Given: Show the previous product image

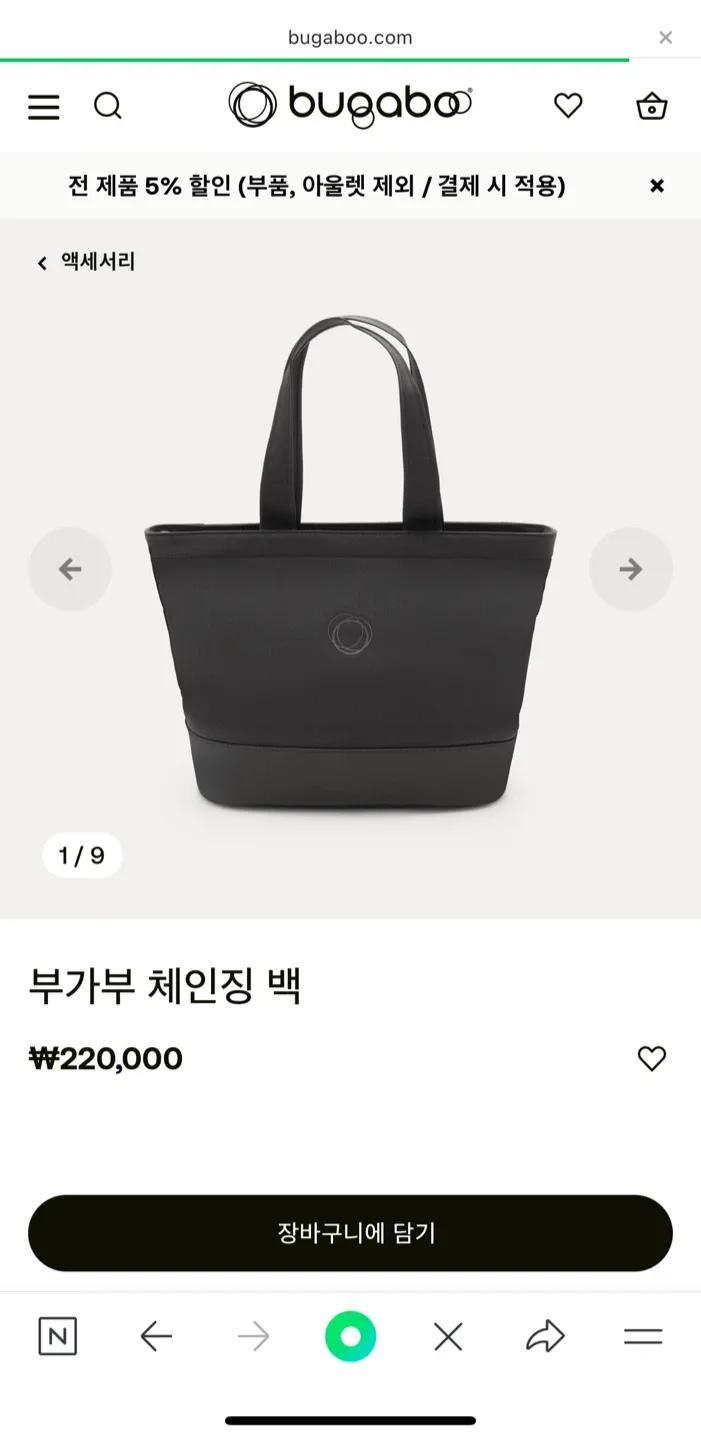Looking at the screenshot, I should [x=70, y=569].
